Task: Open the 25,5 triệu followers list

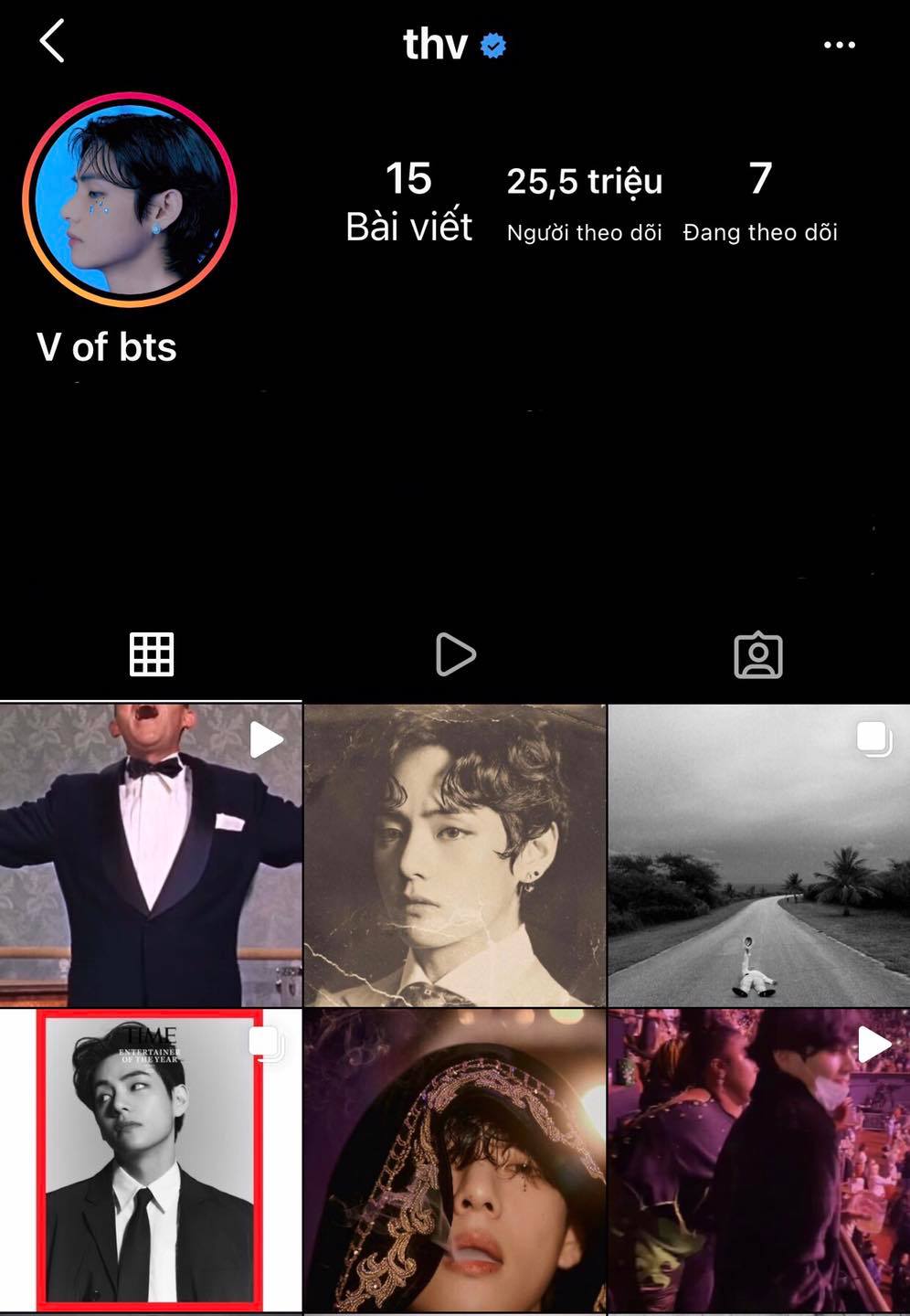Action: pos(584,203)
